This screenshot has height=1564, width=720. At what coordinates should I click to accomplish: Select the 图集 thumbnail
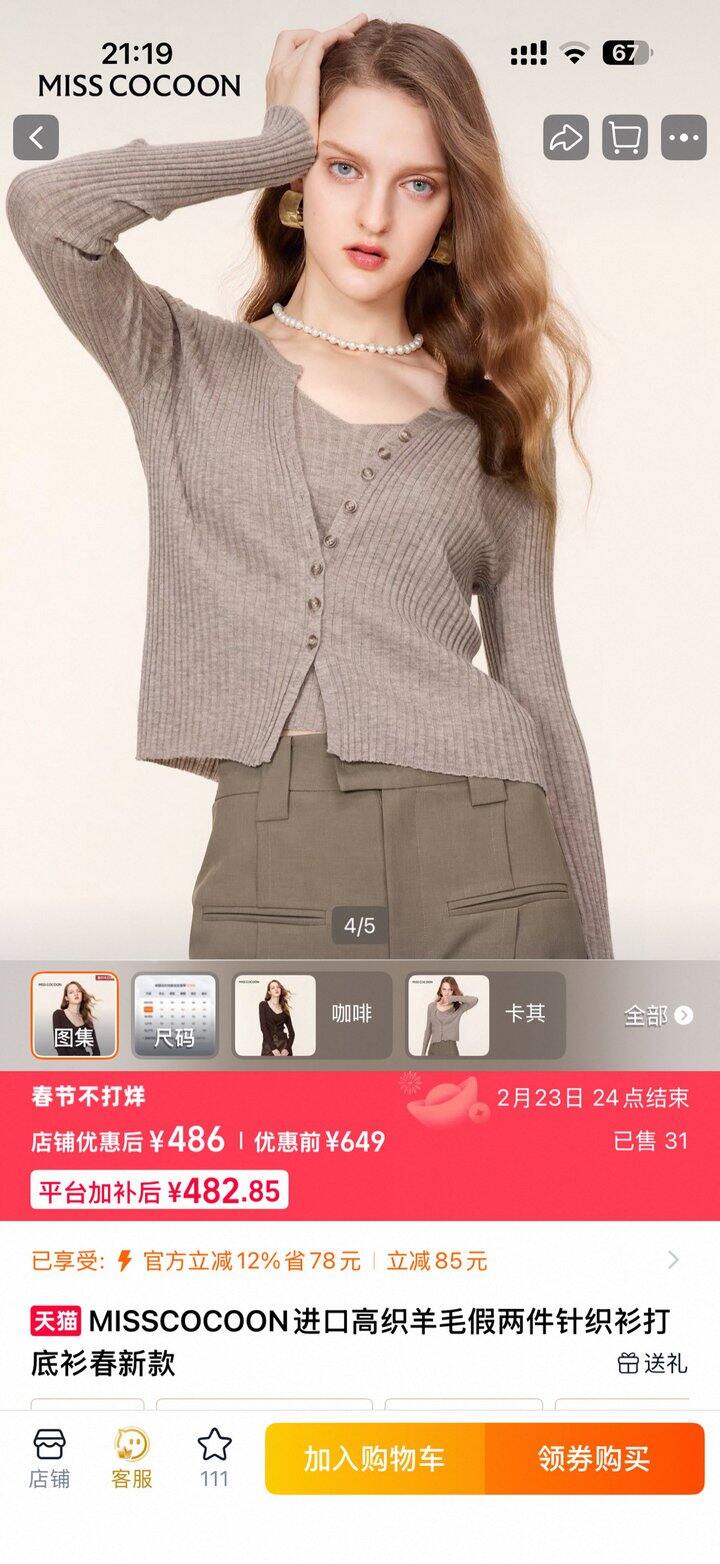74,1015
